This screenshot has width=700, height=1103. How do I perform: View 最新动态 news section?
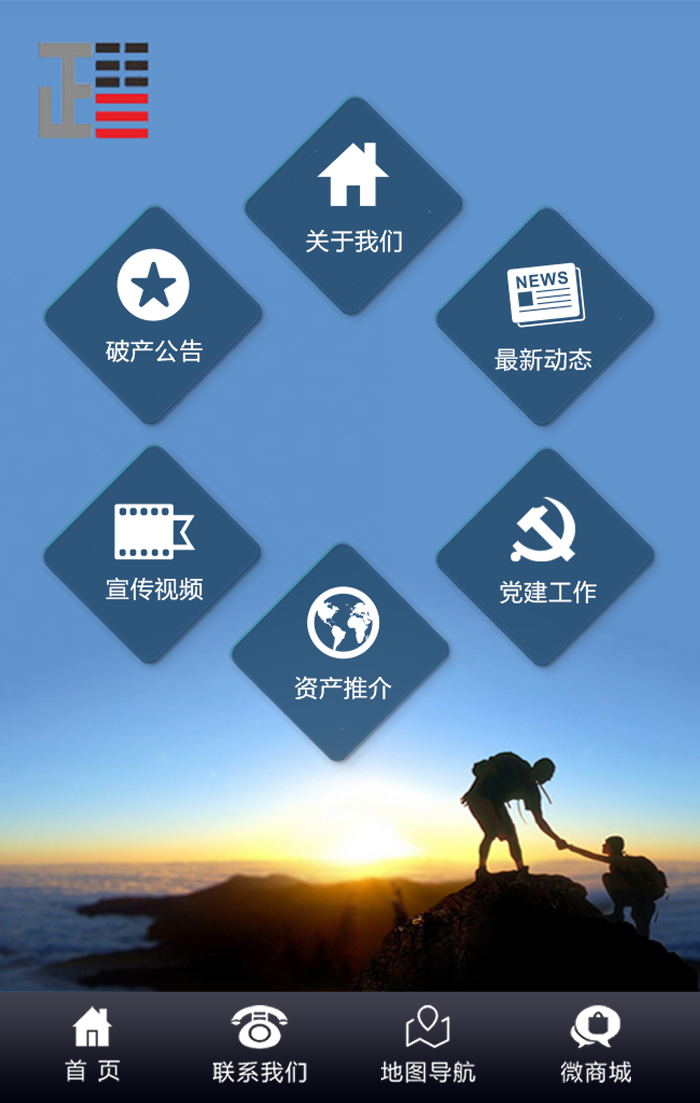[x=544, y=317]
